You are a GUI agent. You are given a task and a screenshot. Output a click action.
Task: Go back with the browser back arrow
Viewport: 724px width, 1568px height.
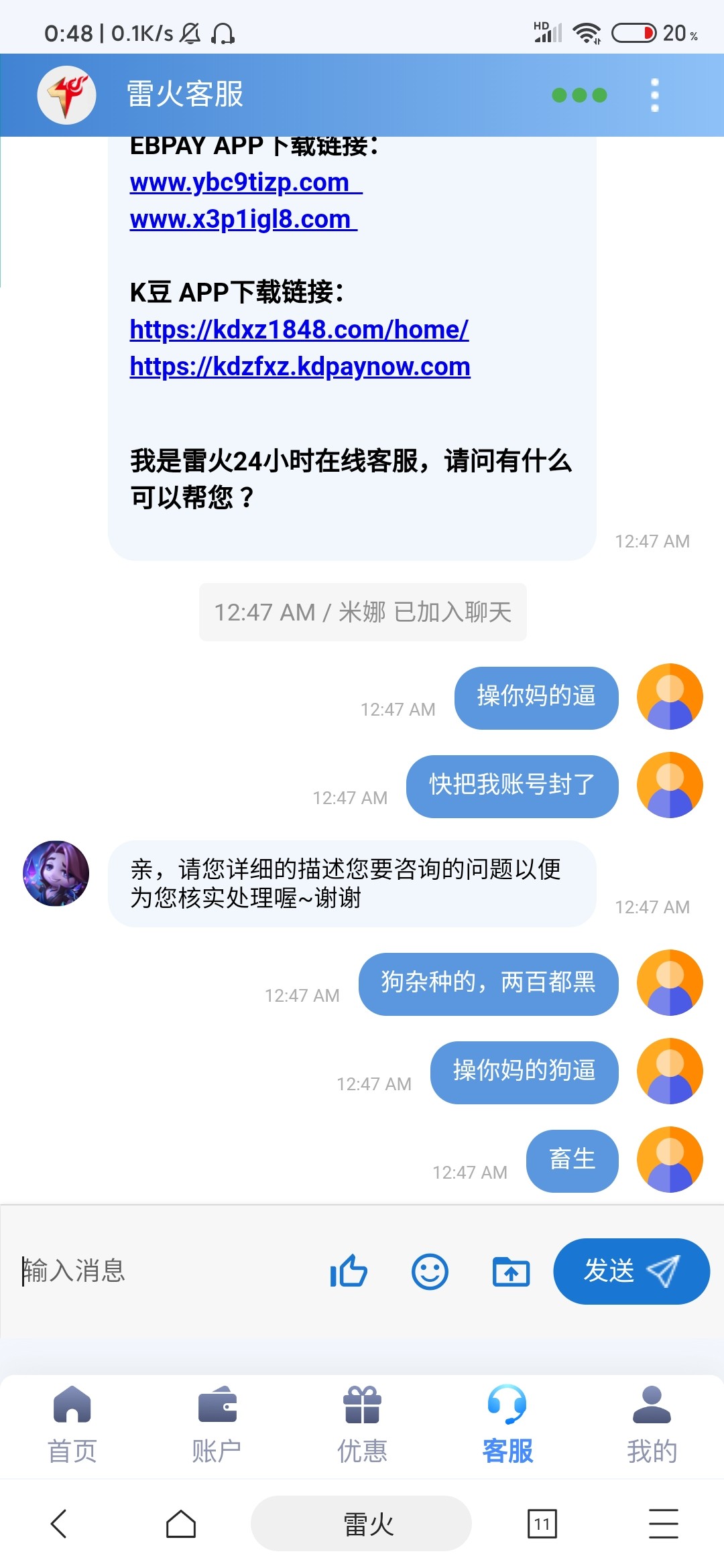point(59,1524)
